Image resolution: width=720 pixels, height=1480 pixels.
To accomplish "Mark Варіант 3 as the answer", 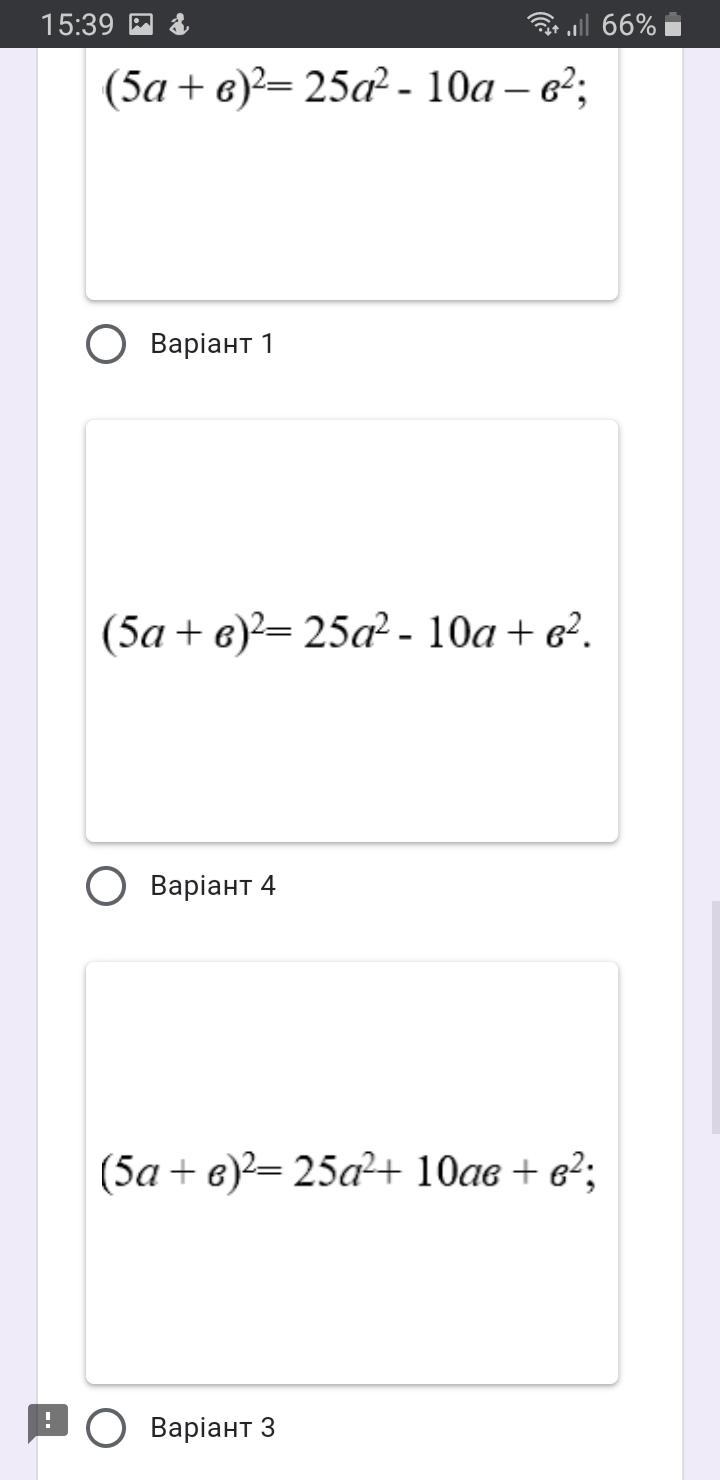I will click(106, 1428).
